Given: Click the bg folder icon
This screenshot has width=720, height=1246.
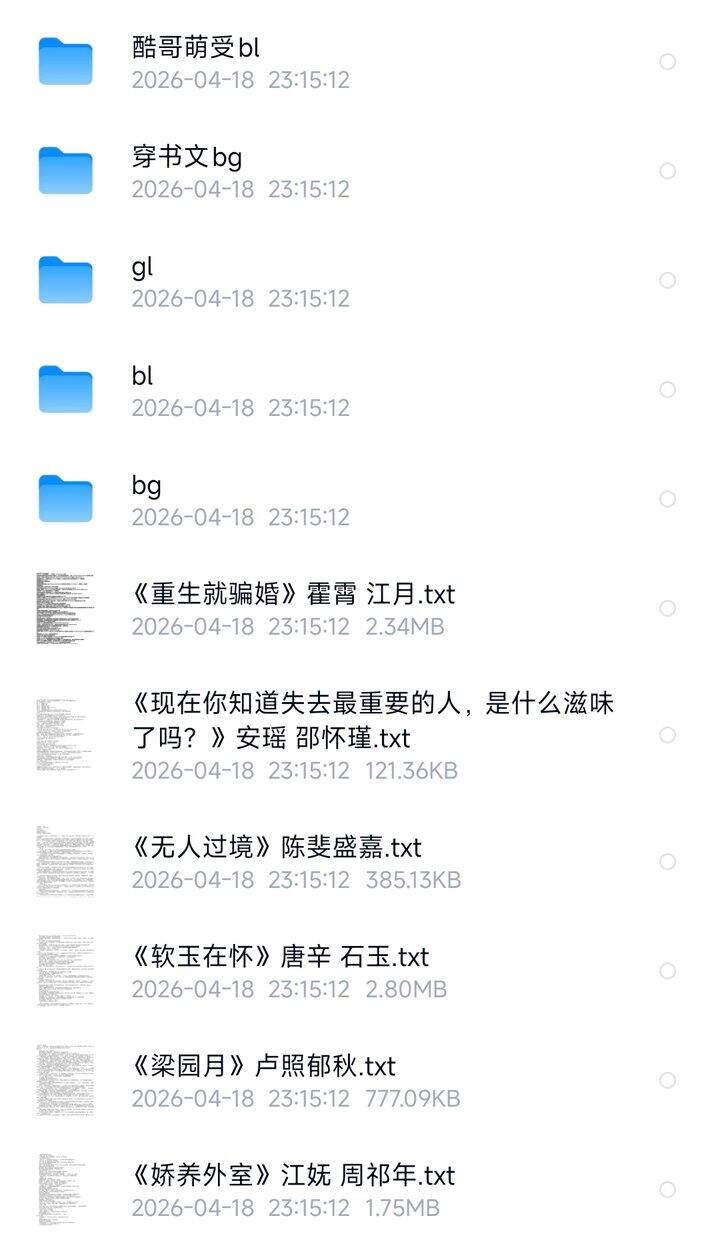Looking at the screenshot, I should (65, 500).
